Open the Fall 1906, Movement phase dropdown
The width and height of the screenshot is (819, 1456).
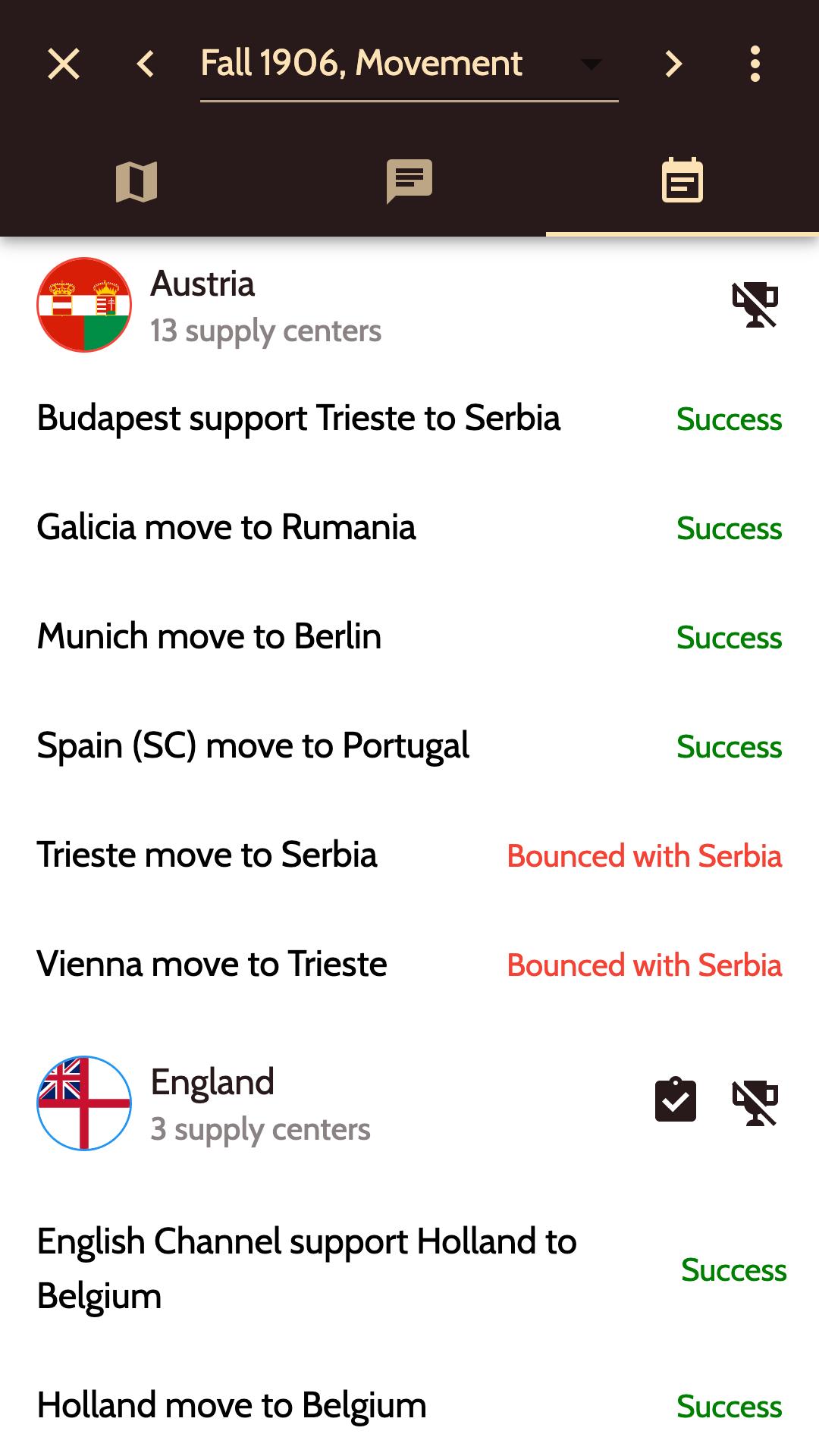[409, 64]
